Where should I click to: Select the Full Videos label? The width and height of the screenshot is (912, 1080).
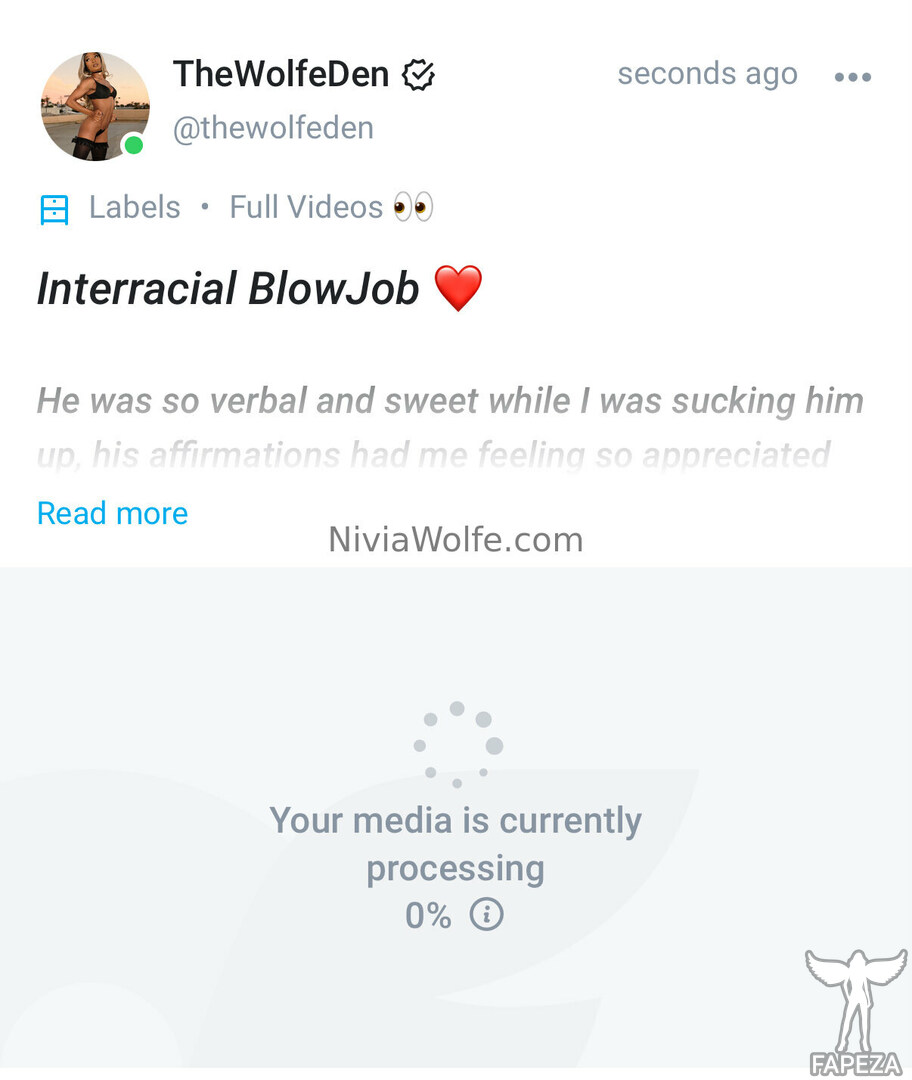pos(330,207)
